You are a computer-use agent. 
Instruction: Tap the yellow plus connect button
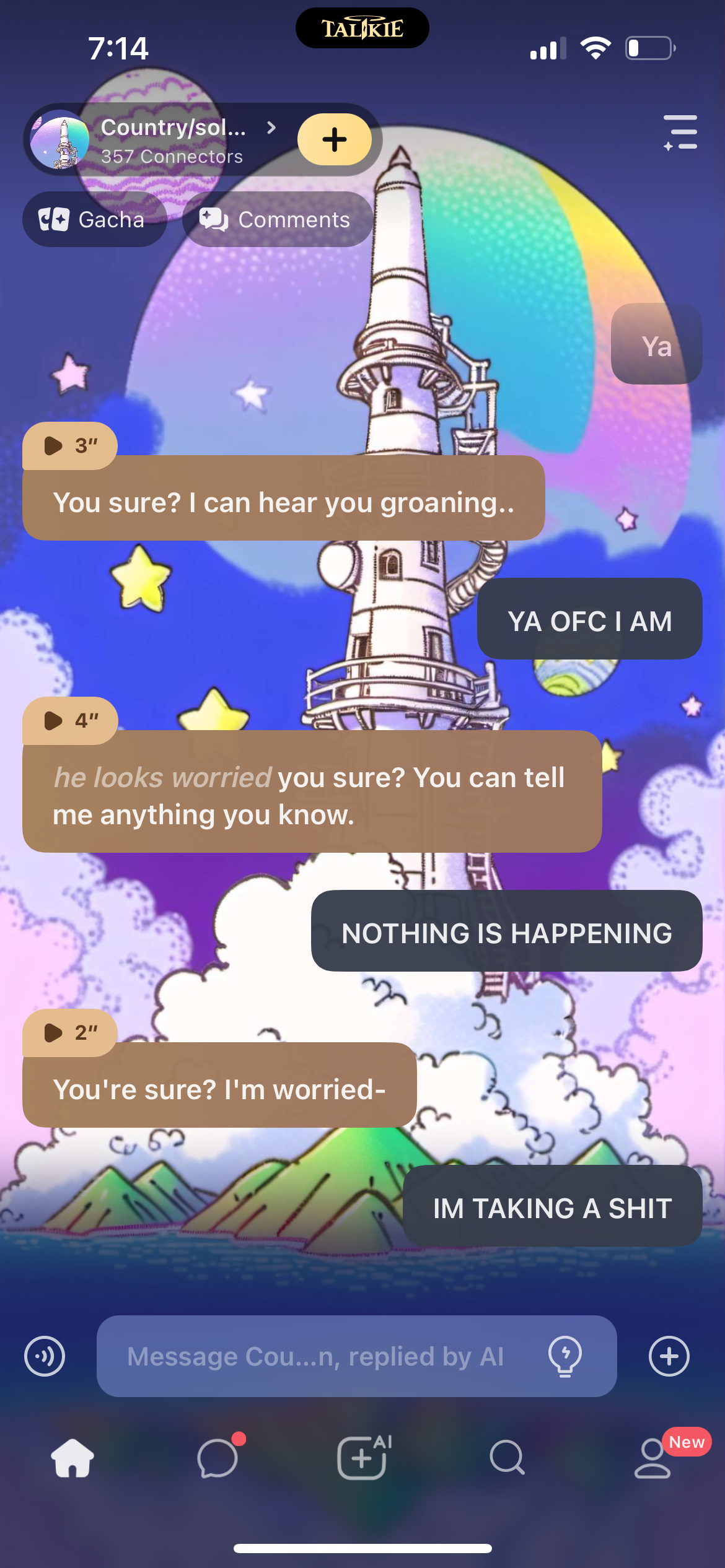pyautogui.click(x=335, y=139)
